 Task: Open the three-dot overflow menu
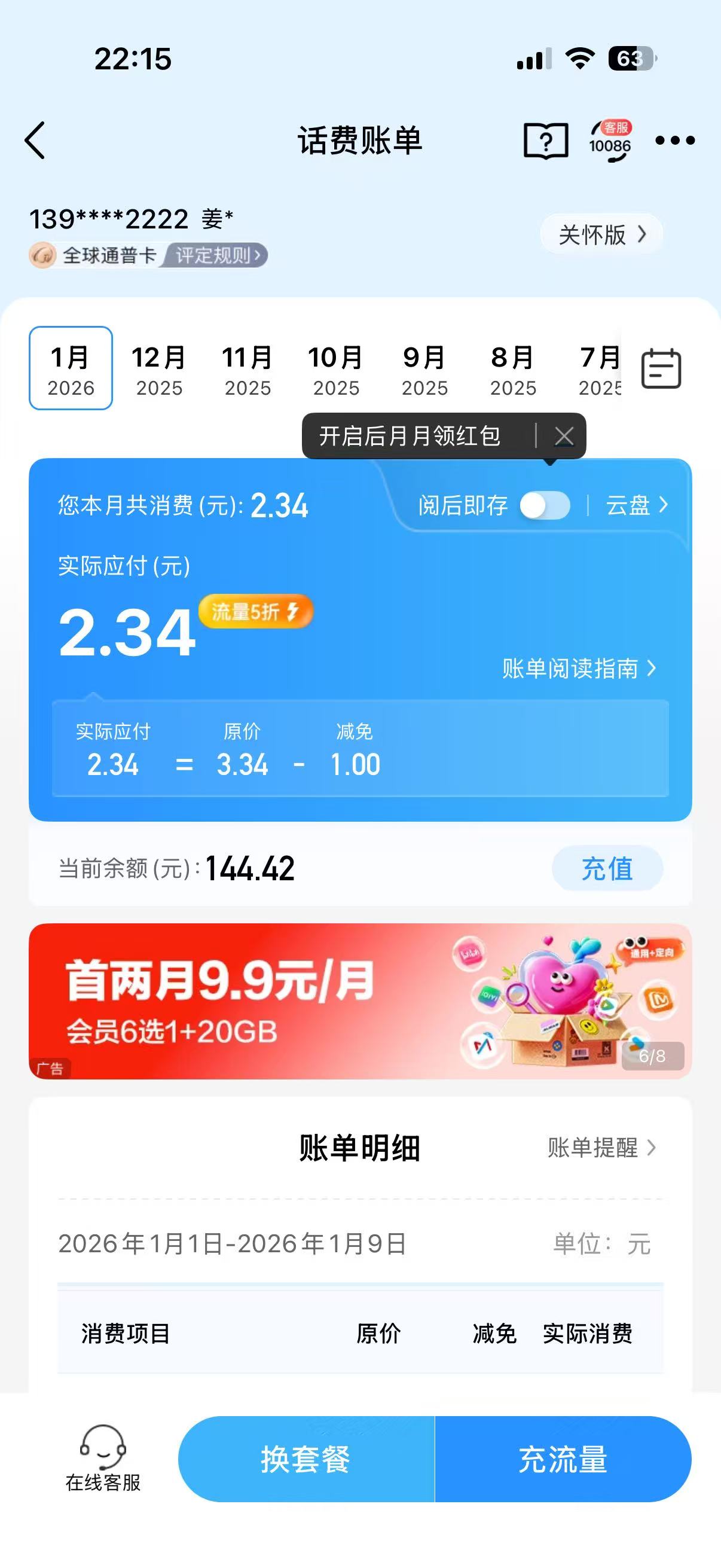click(x=675, y=141)
